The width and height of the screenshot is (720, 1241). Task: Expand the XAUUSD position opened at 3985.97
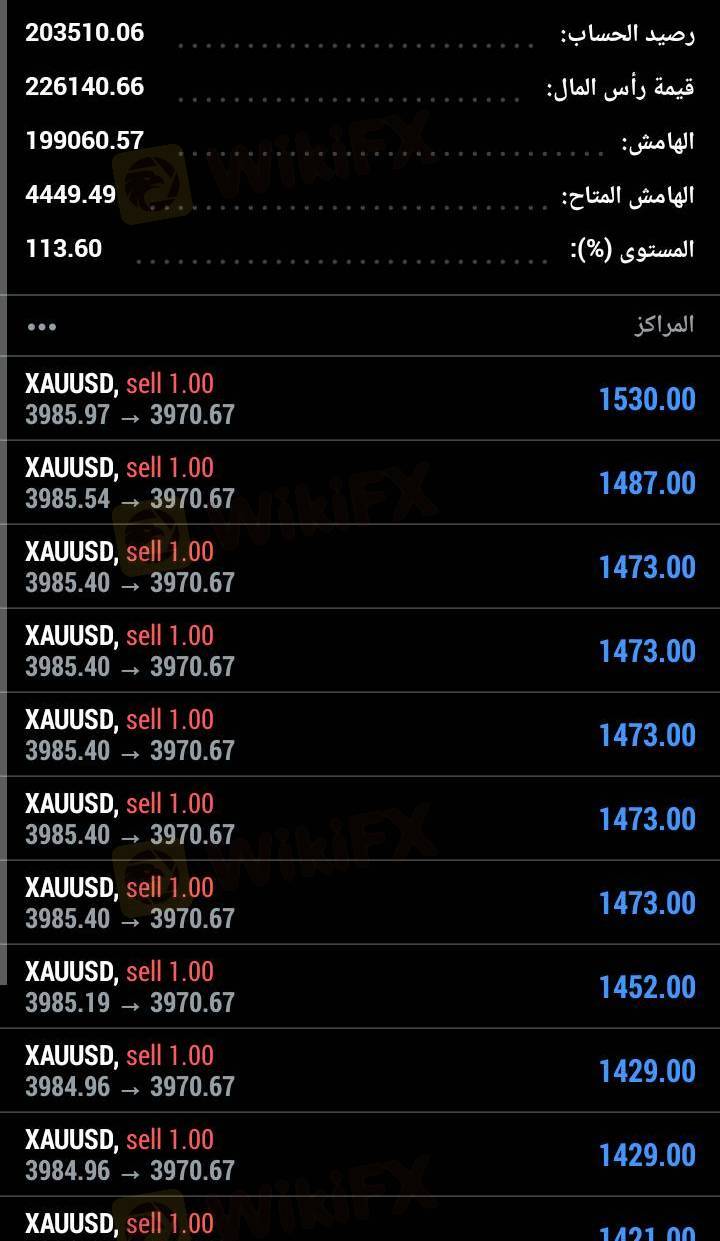tap(360, 399)
